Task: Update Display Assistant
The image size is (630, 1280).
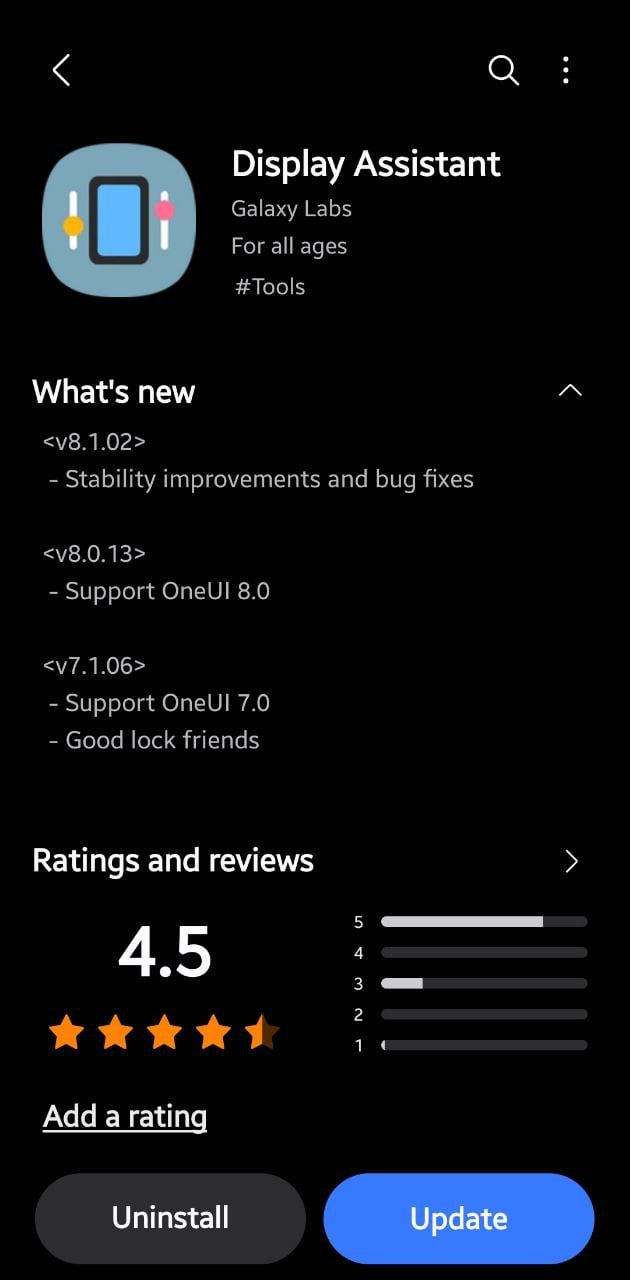Action: pyautogui.click(x=458, y=1218)
